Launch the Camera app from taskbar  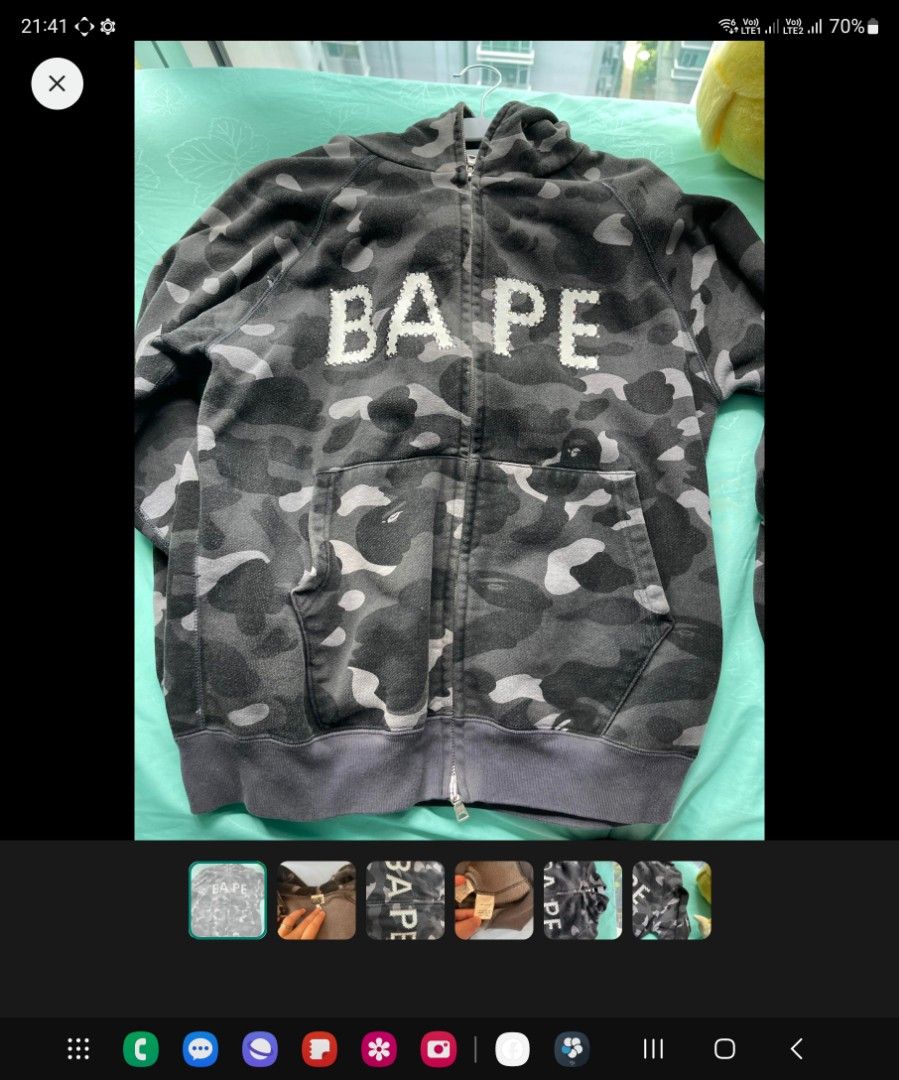pos(438,1049)
